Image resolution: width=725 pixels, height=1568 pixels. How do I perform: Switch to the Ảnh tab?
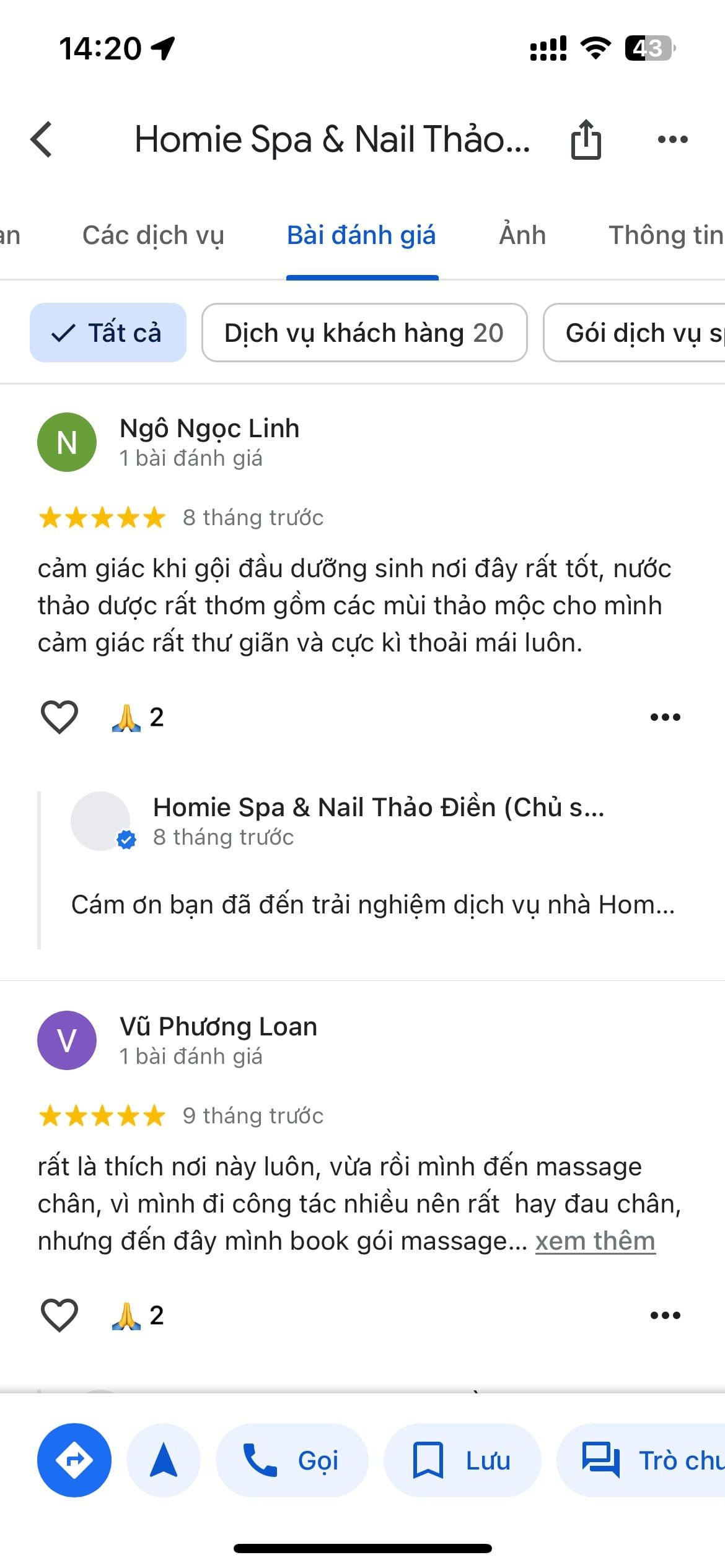point(522,235)
